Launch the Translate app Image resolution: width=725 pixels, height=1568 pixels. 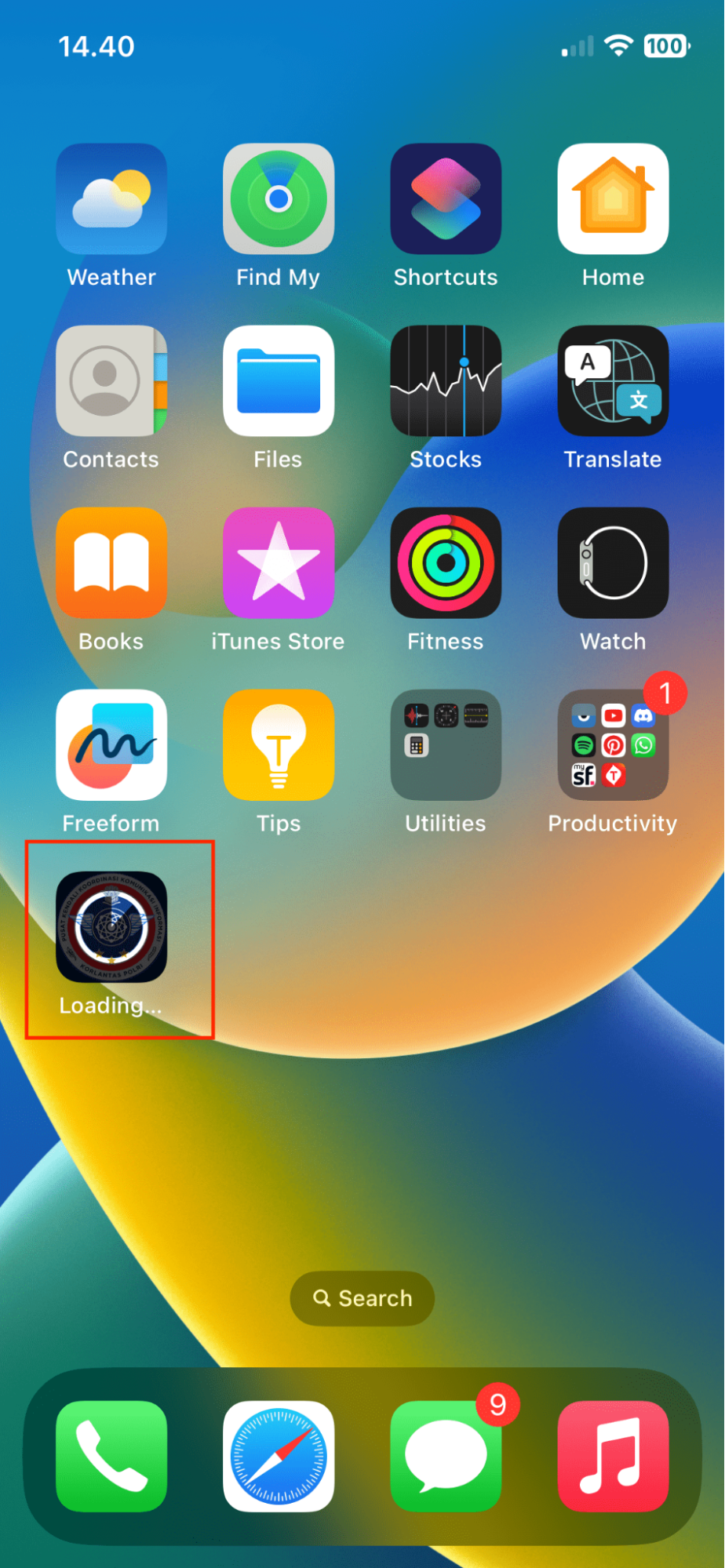(x=613, y=380)
